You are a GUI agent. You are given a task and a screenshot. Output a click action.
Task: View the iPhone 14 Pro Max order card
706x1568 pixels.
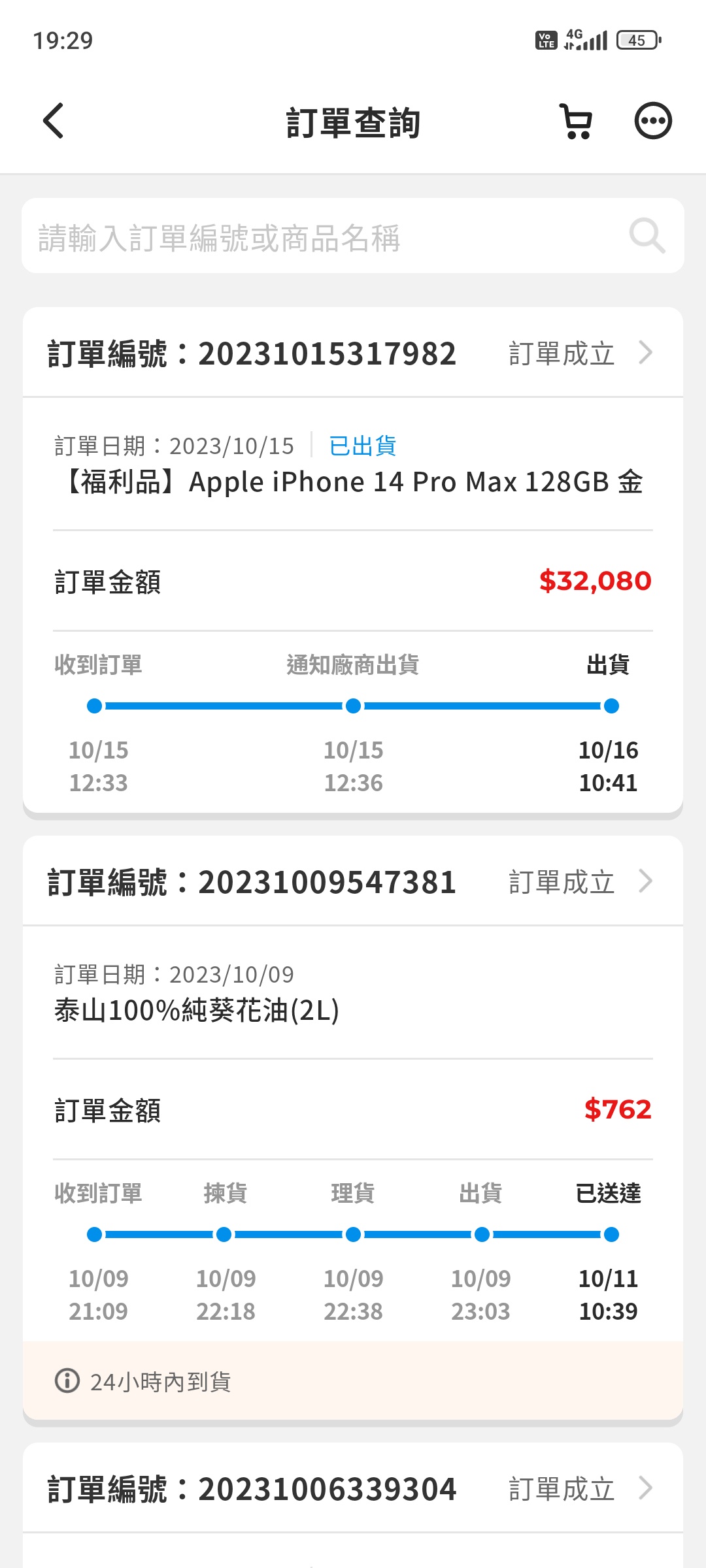pyautogui.click(x=353, y=482)
